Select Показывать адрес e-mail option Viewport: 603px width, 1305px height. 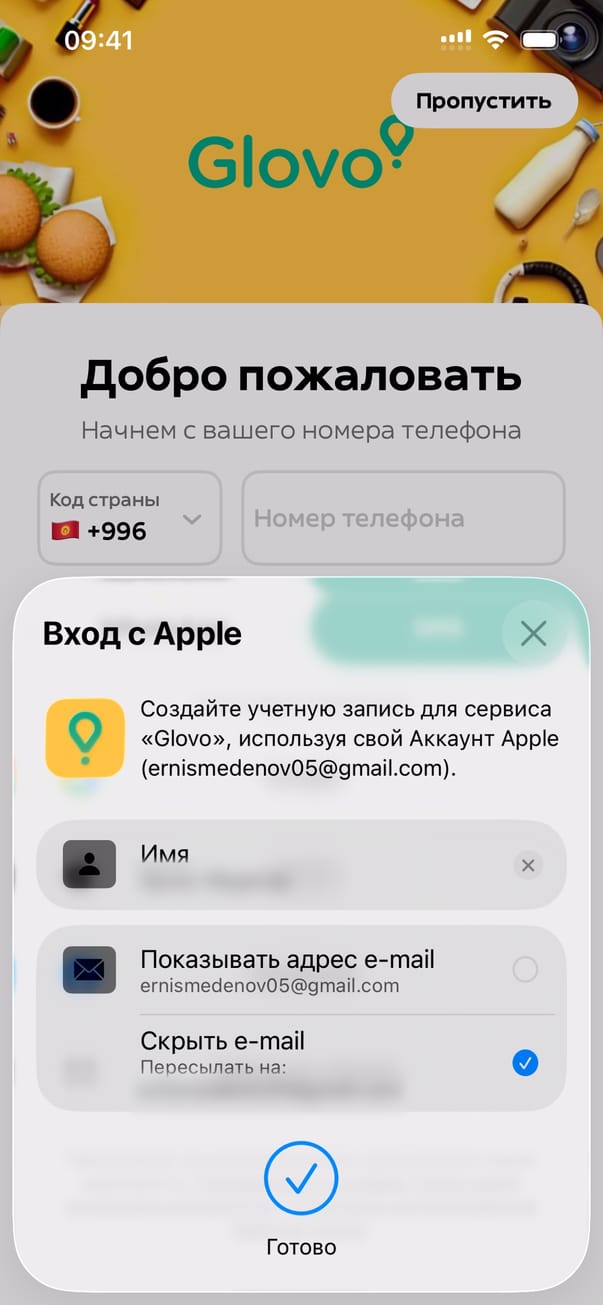524,969
